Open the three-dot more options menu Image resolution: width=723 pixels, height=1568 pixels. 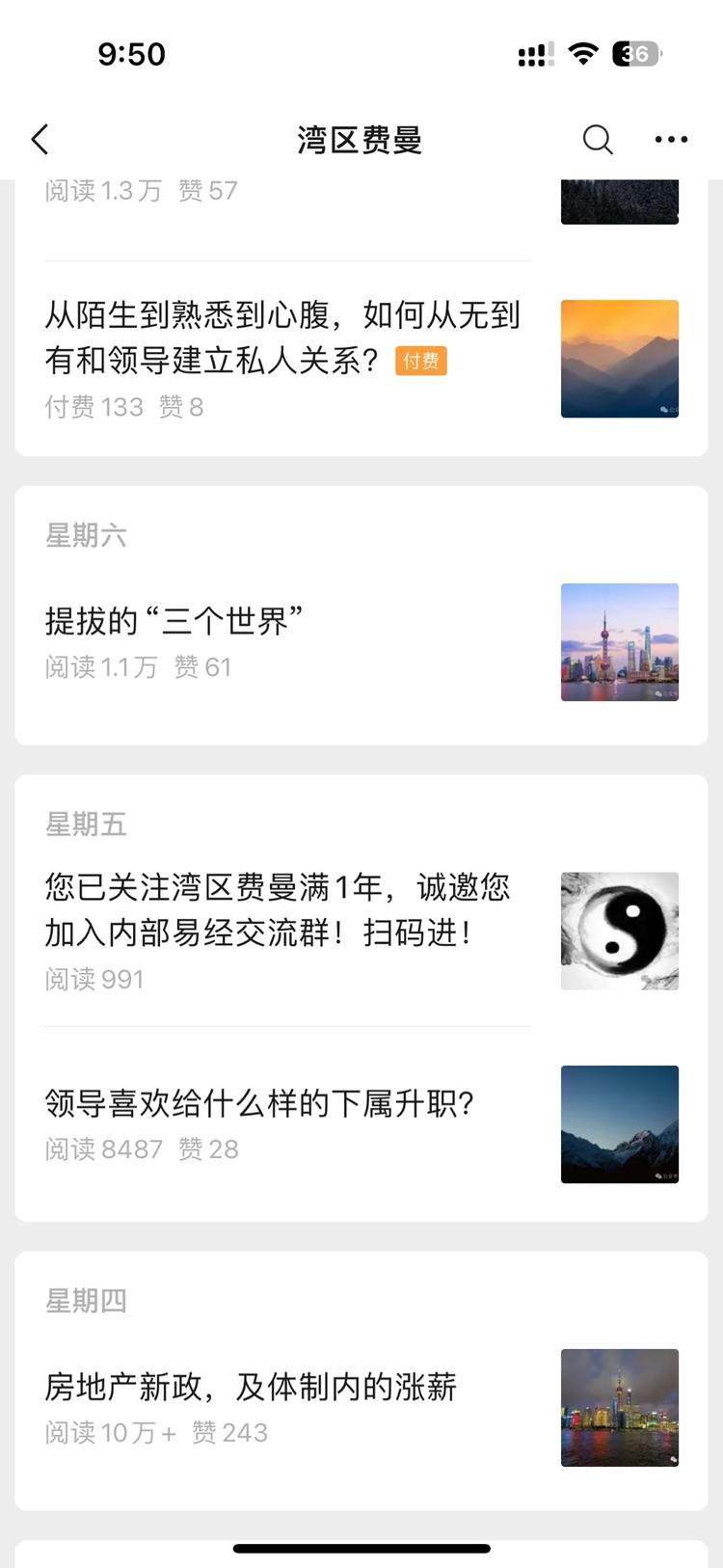670,139
